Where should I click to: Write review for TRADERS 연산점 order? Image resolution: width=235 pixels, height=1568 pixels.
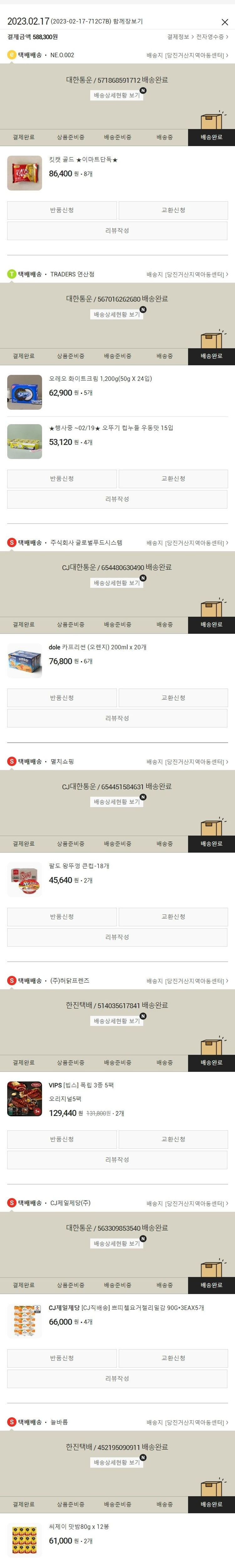[117, 499]
